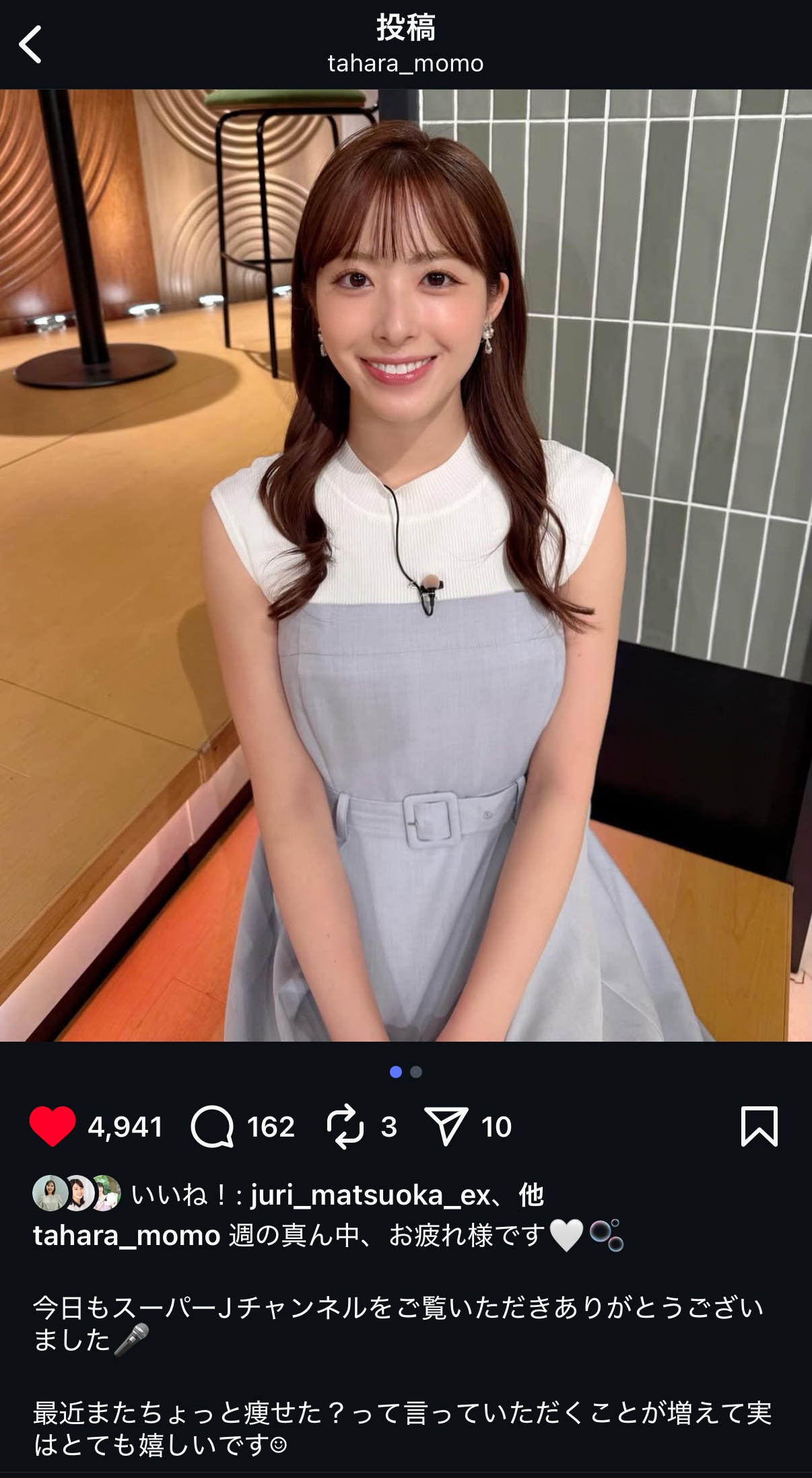Tap the post photo
Screen dimensions: 812x1478
pos(406,566)
